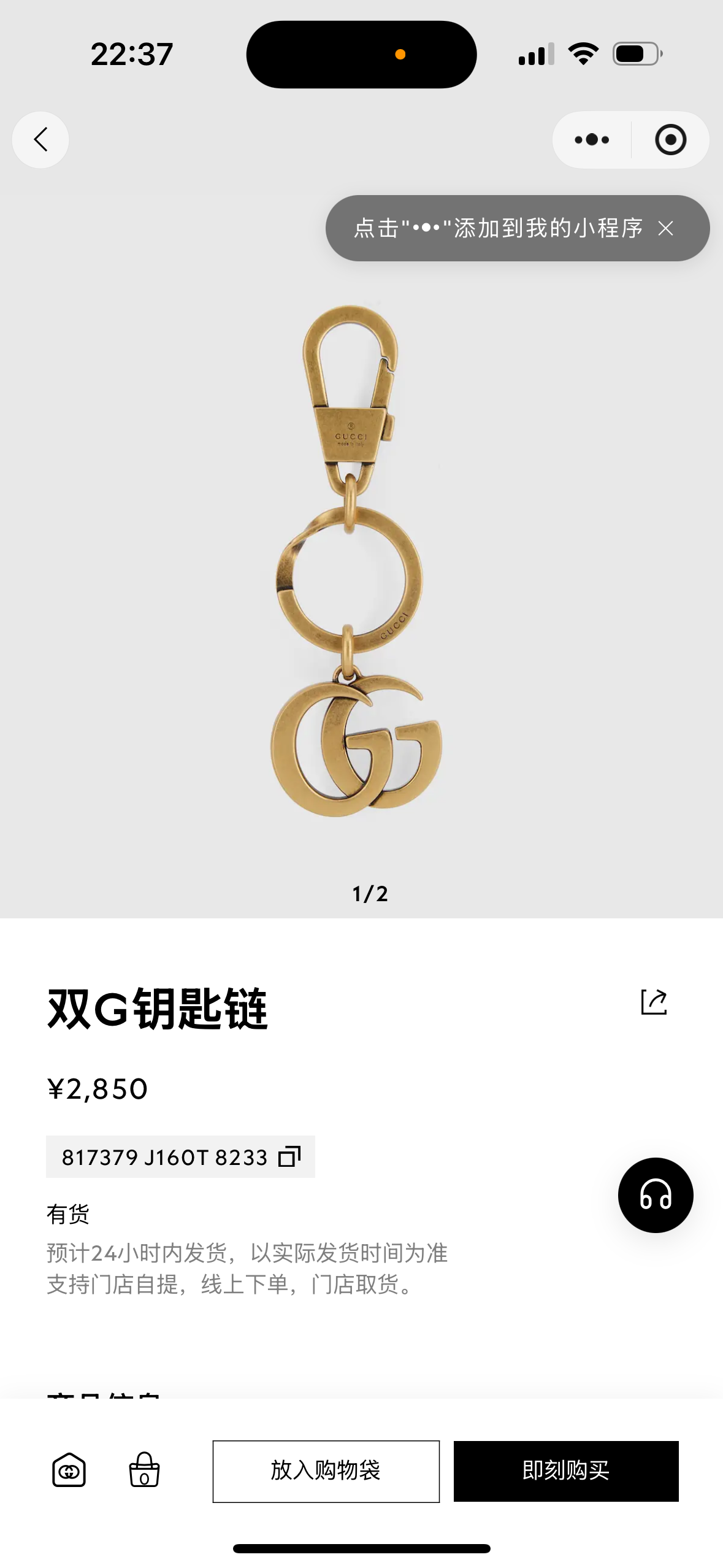Open the mini program three-dot menu
Screen dimensions: 723x1568
point(592,140)
